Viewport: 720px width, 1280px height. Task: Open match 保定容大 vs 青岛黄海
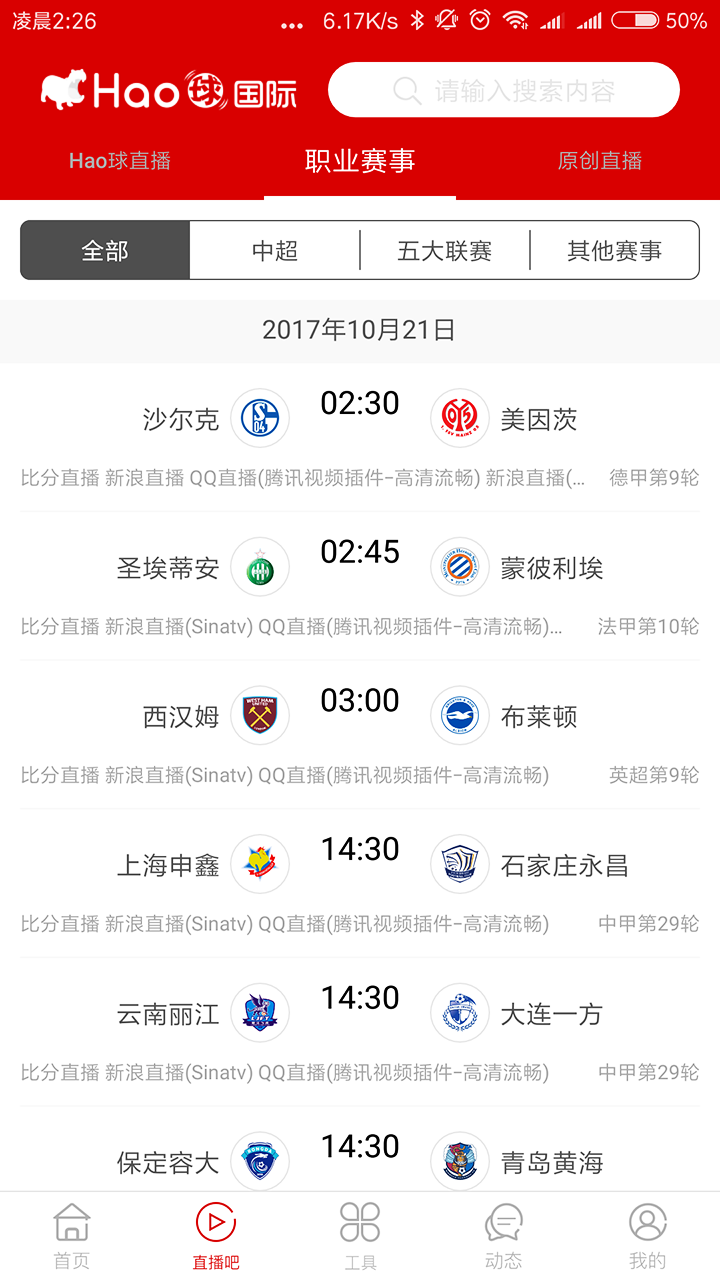click(x=360, y=1150)
